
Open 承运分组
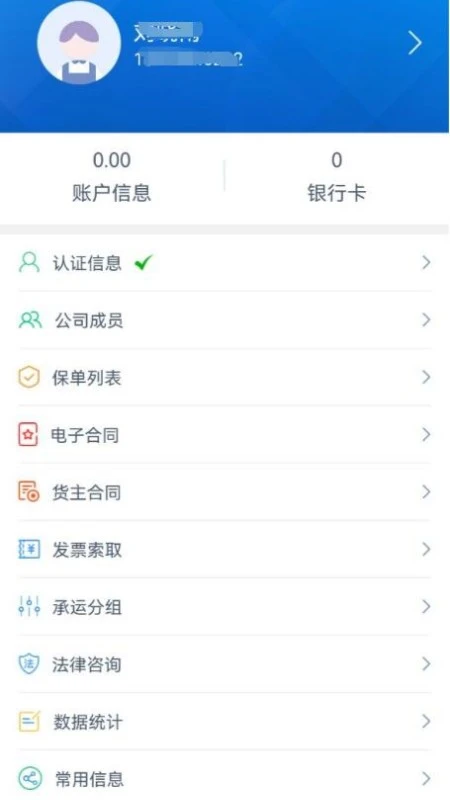click(x=224, y=607)
